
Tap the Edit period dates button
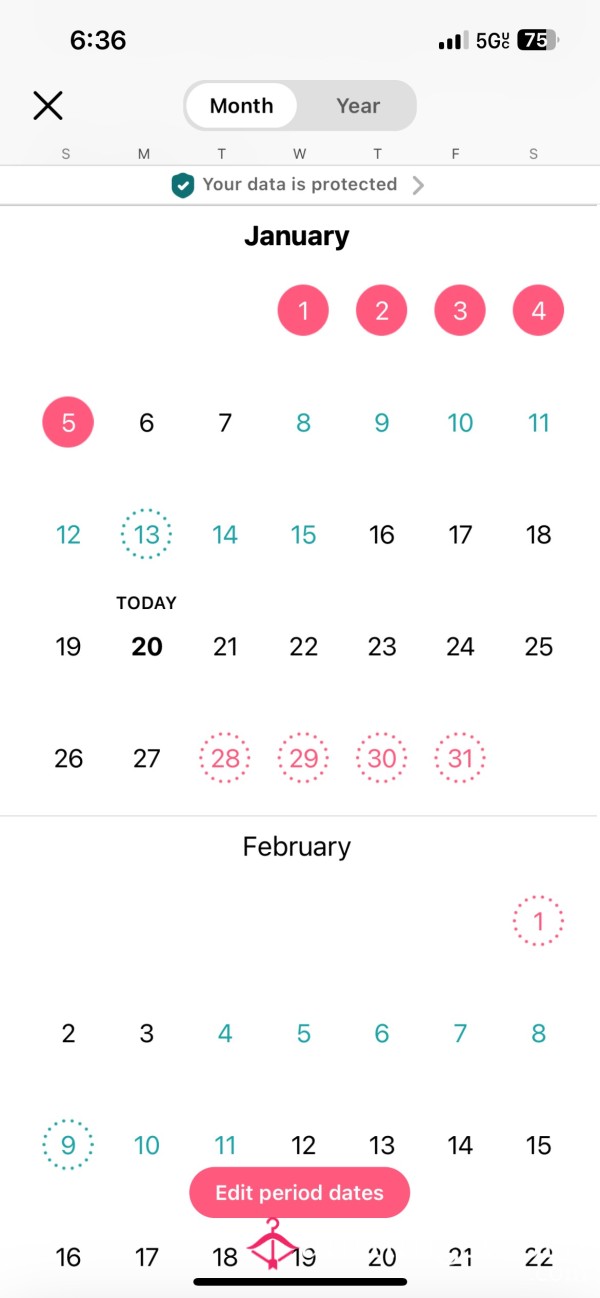299,1192
